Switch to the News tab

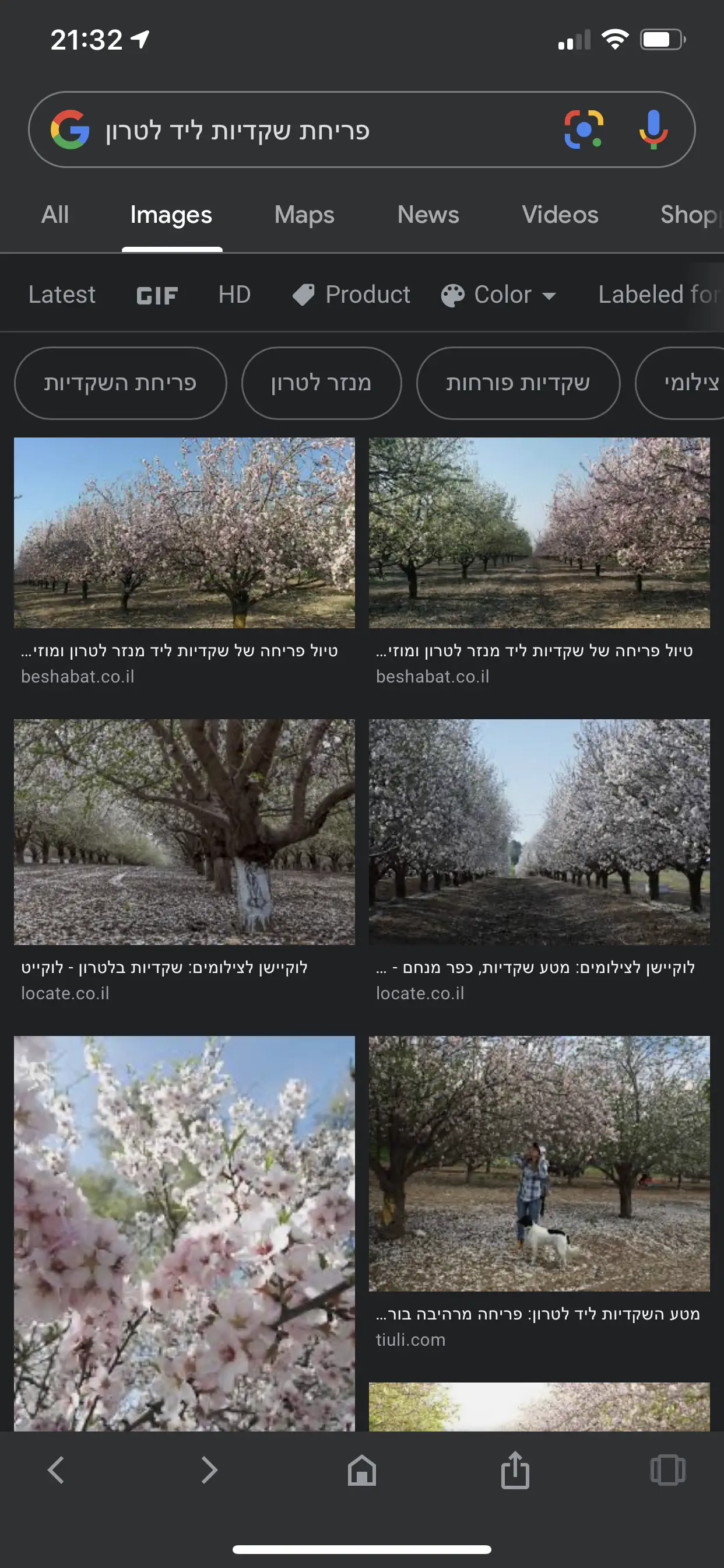coord(428,215)
